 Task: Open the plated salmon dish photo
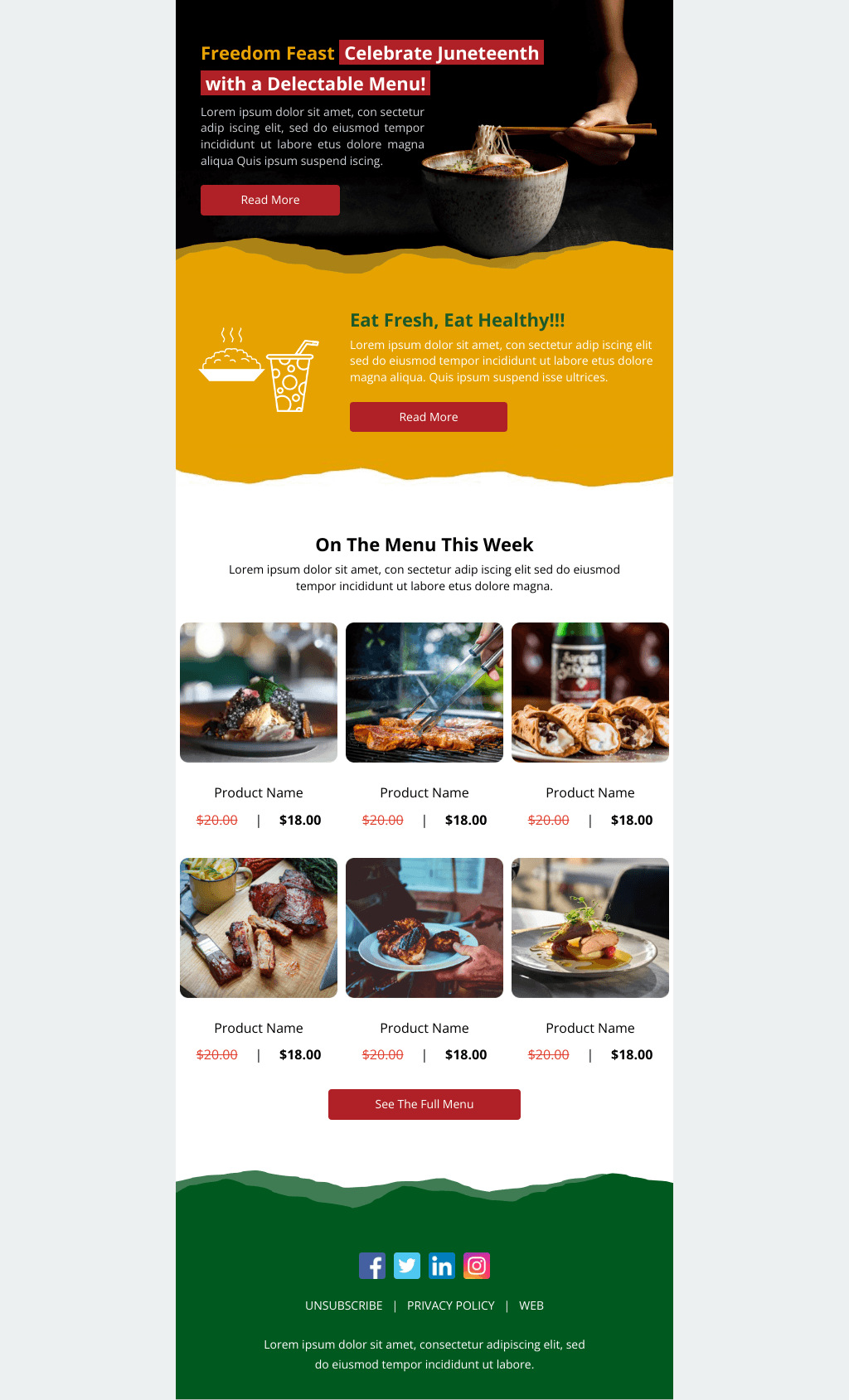point(589,928)
